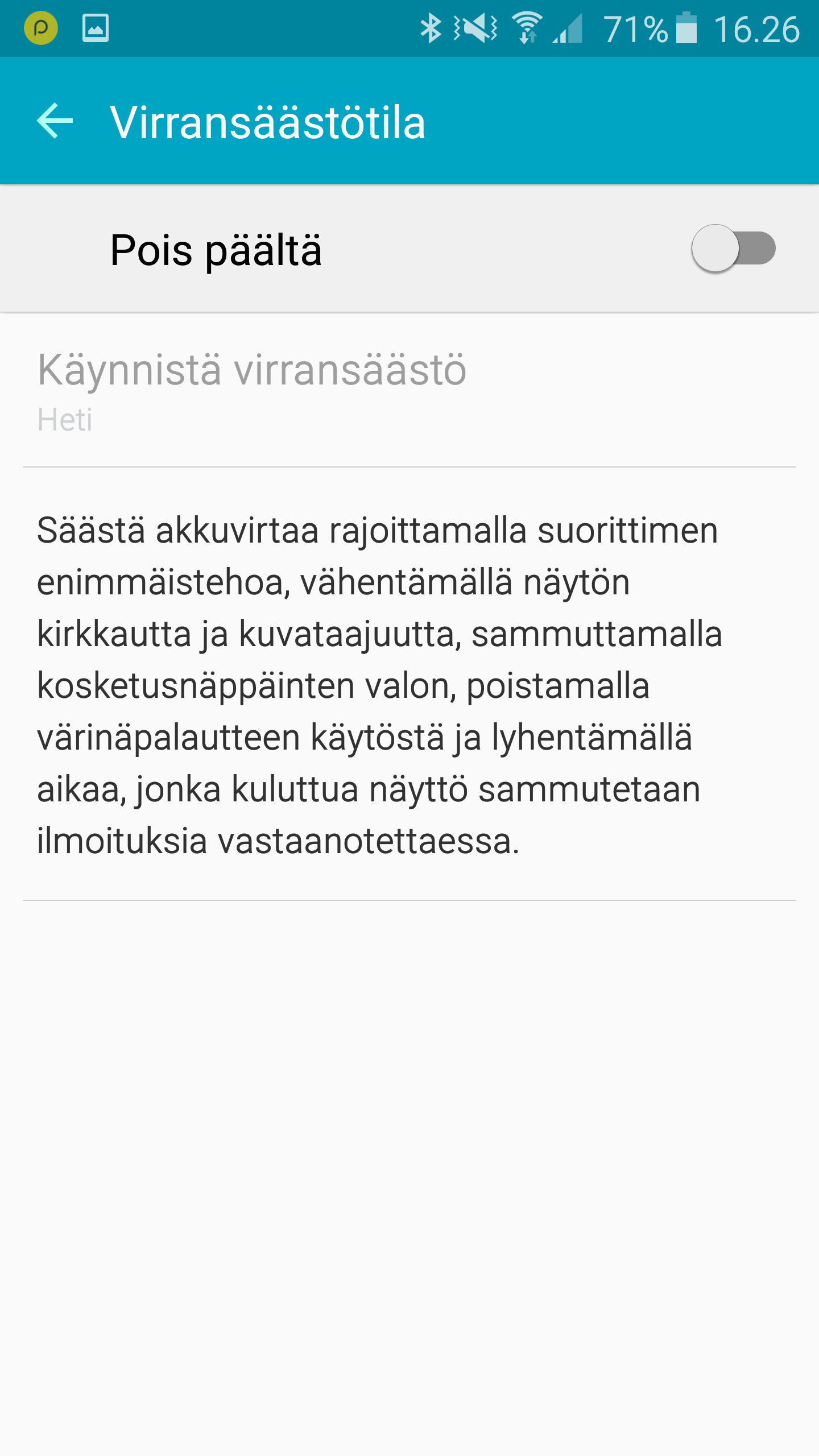Viewport: 819px width, 1456px height.
Task: Open Käynnistä virransäästö setting
Action: click(409, 390)
